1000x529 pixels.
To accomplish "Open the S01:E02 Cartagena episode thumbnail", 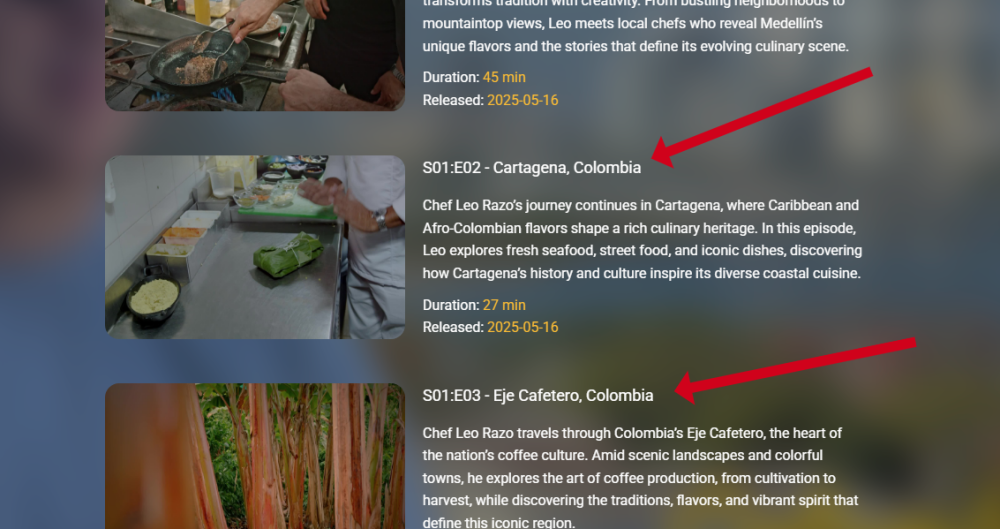I will (255, 247).
